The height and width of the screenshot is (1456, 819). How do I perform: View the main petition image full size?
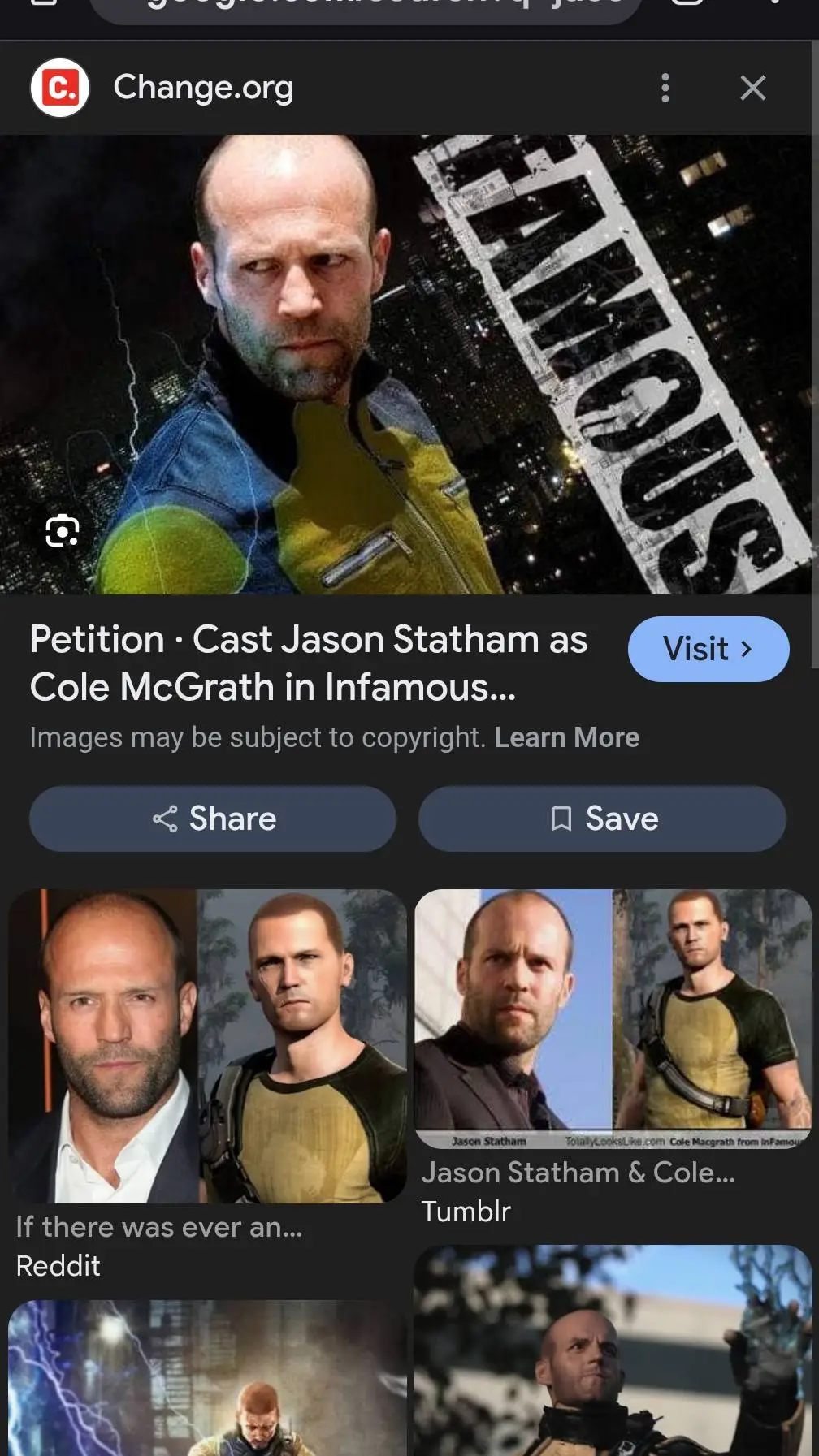tap(406, 364)
